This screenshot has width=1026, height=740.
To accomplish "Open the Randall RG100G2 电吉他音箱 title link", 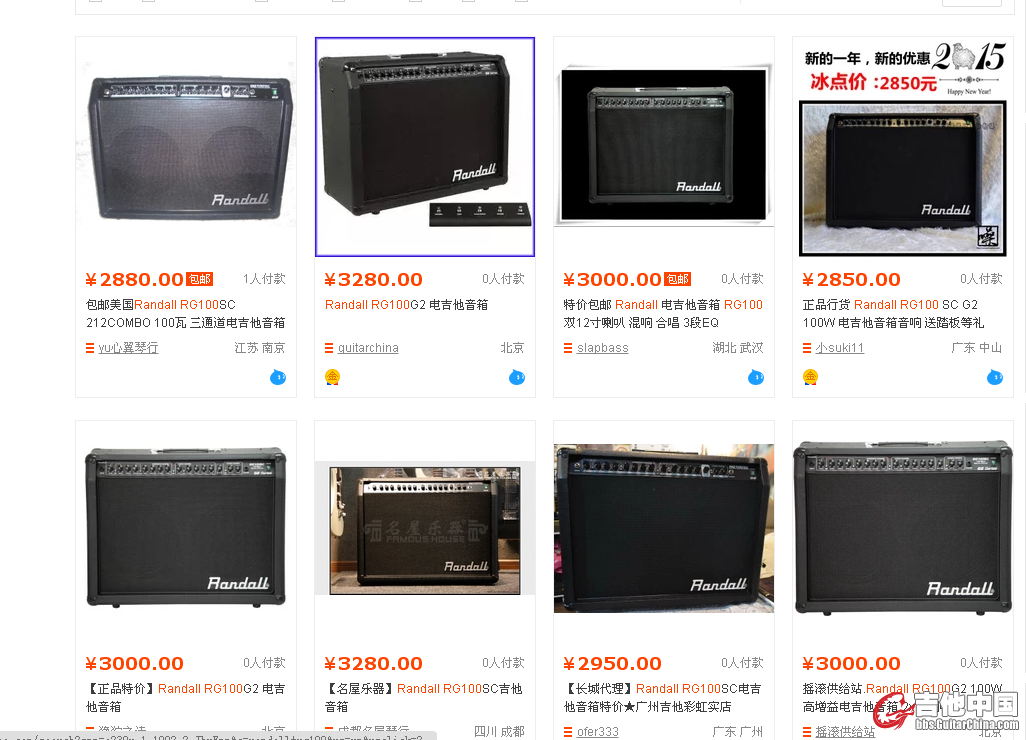I will click(406, 305).
